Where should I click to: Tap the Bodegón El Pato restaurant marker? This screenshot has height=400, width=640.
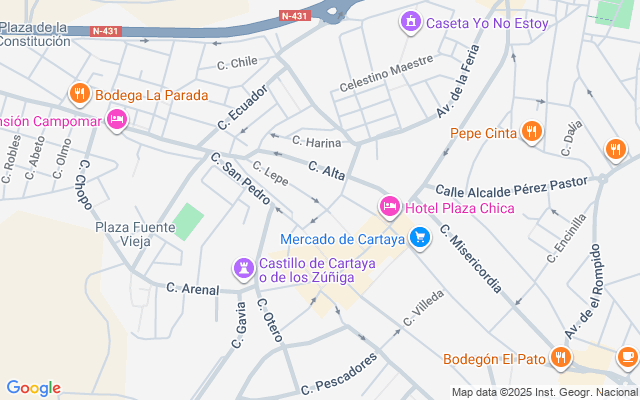click(561, 358)
